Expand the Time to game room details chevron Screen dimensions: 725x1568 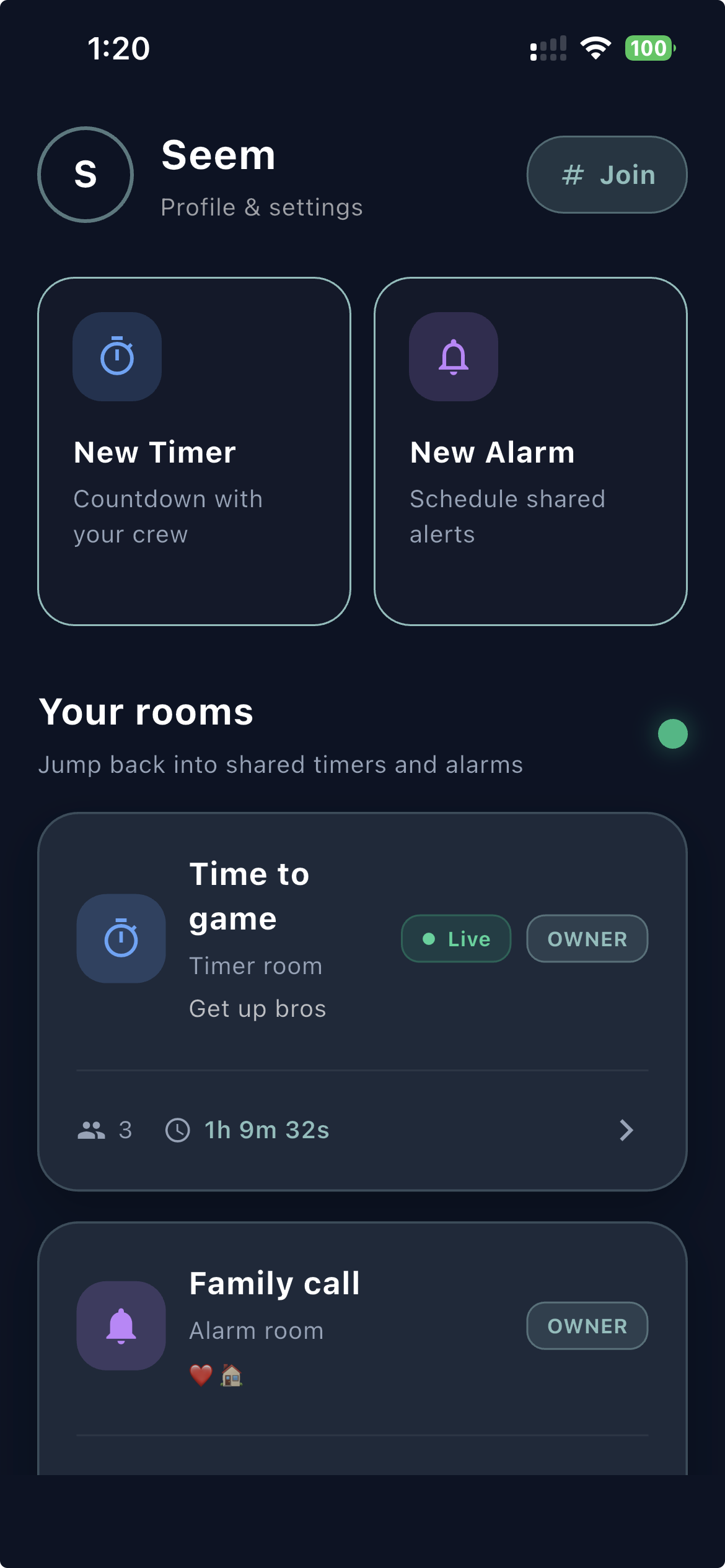[x=626, y=1130]
